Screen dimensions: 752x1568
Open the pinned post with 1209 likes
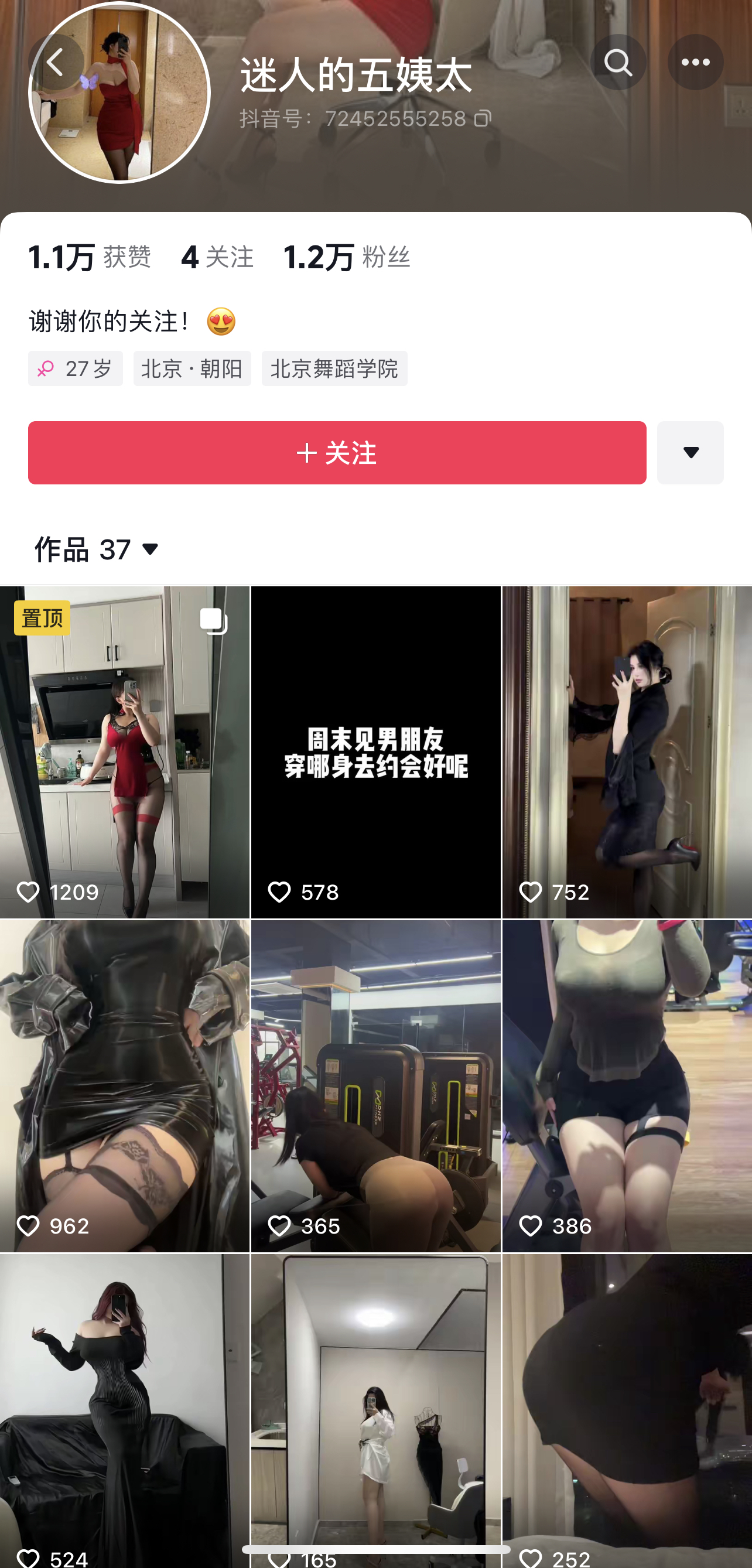pos(125,751)
